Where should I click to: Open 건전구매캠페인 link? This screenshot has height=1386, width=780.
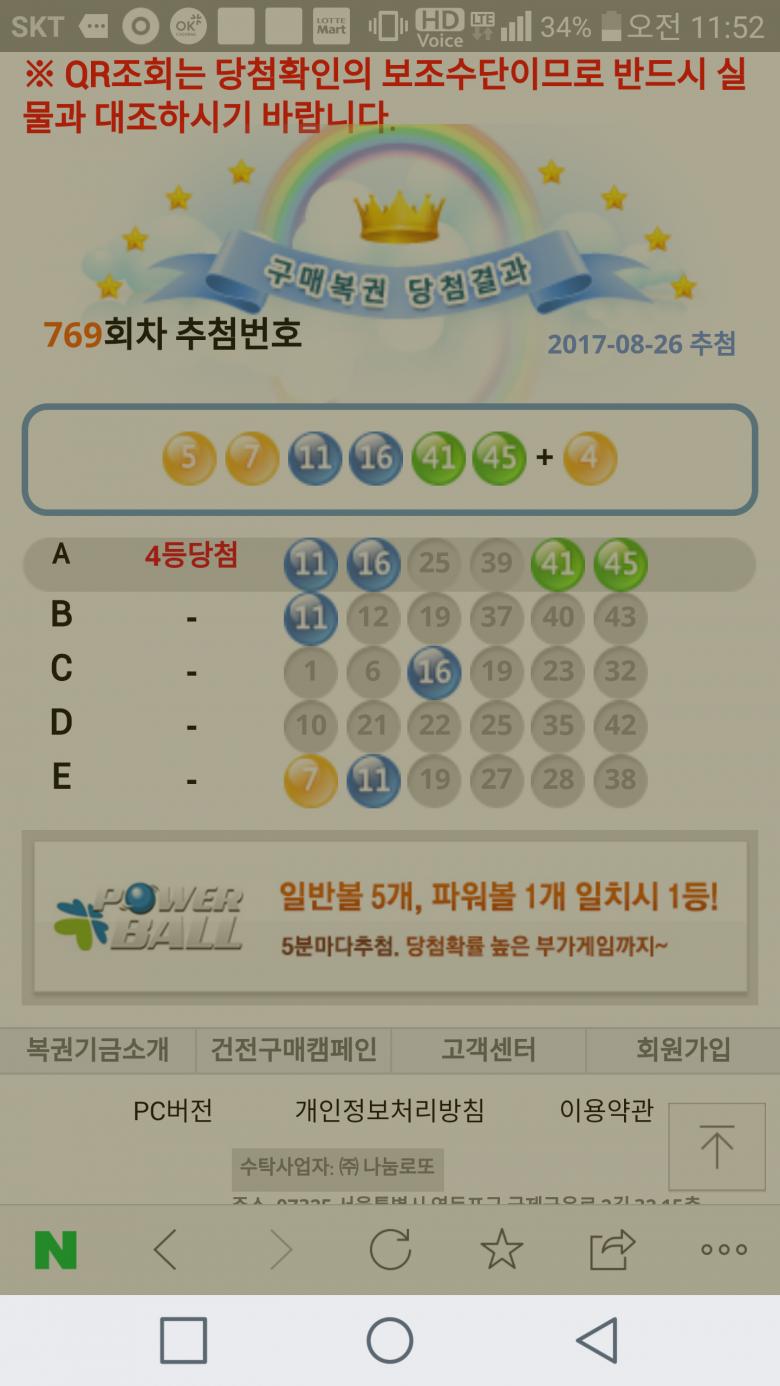coord(293,1049)
